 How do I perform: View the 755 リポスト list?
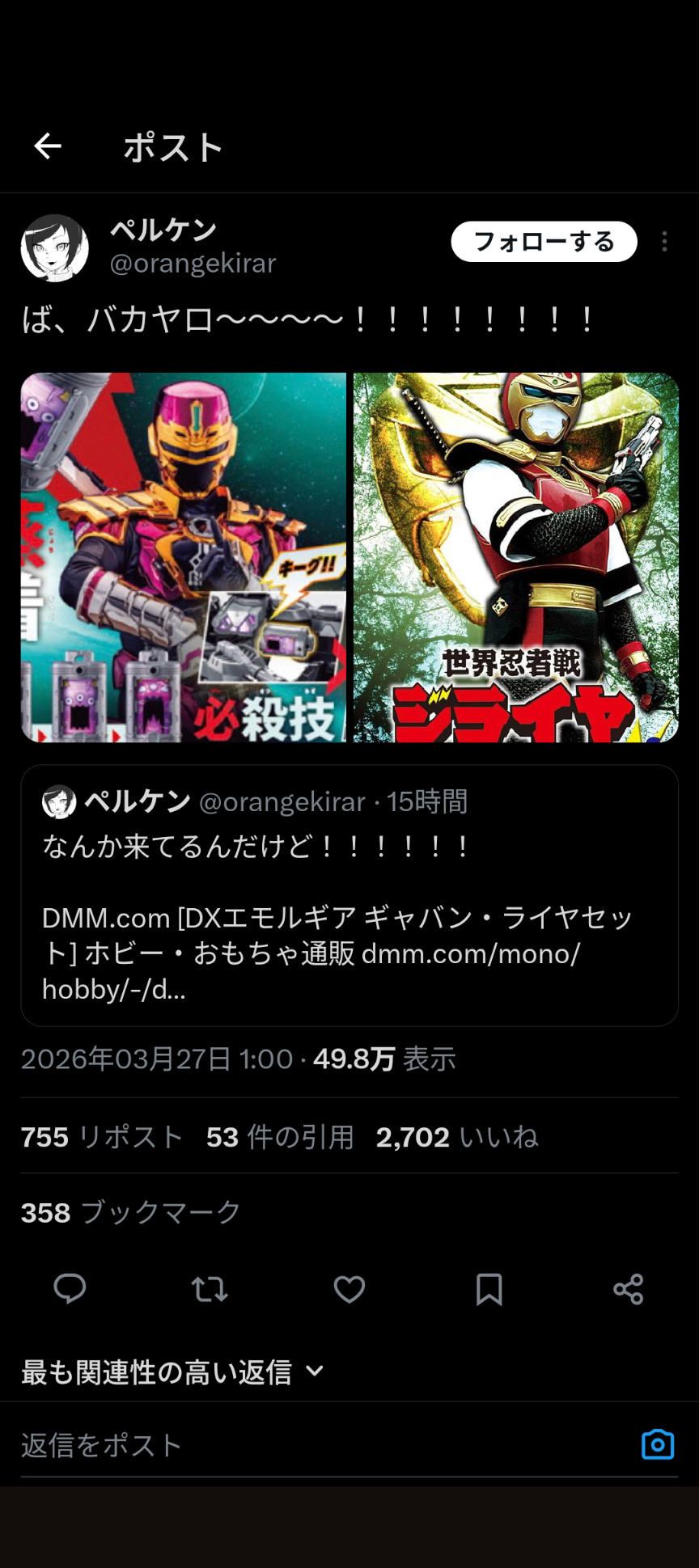coord(102,1137)
